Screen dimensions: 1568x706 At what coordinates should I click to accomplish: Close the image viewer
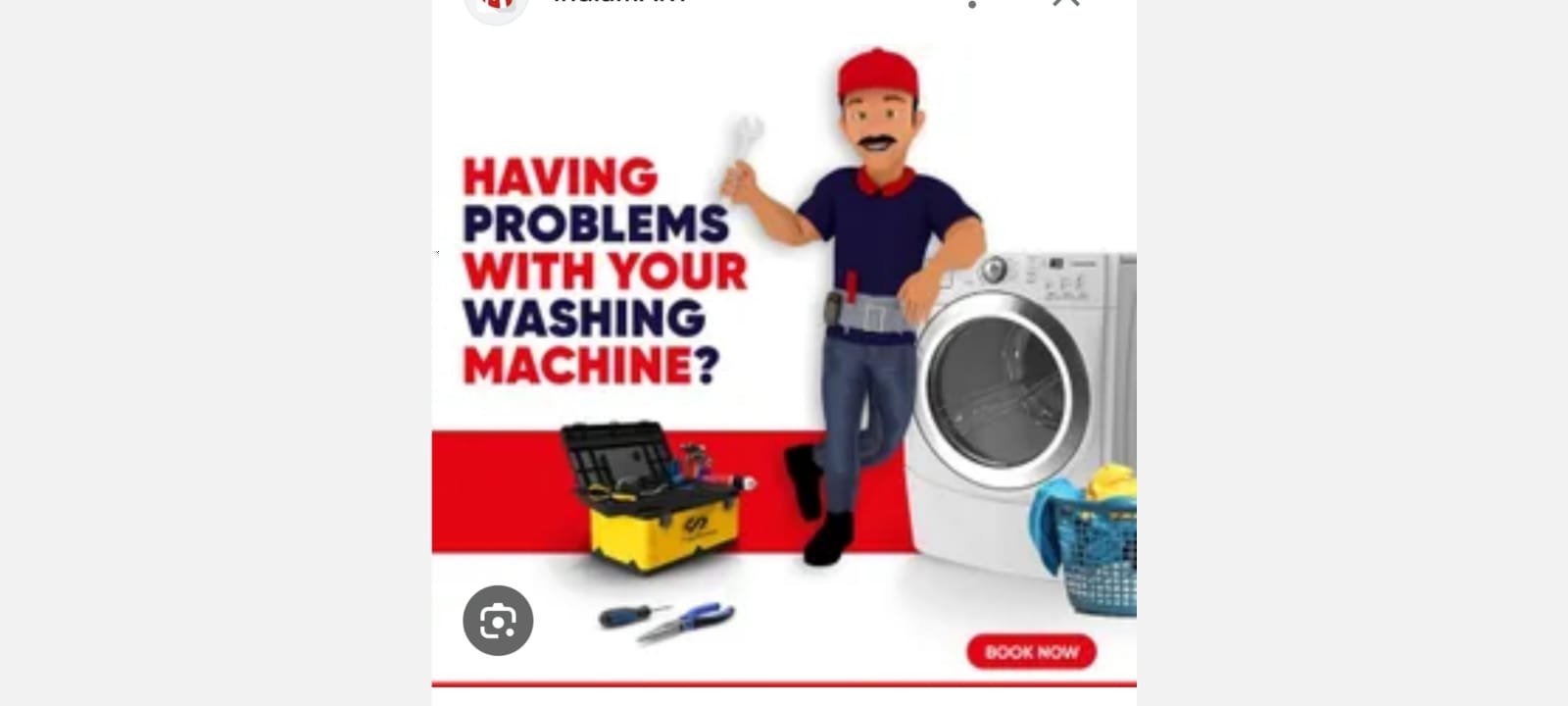point(1066,3)
